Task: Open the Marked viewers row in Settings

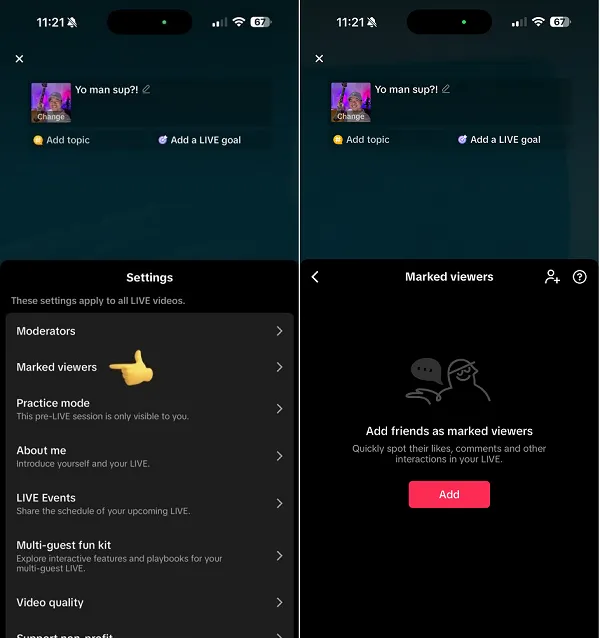Action: (x=149, y=367)
